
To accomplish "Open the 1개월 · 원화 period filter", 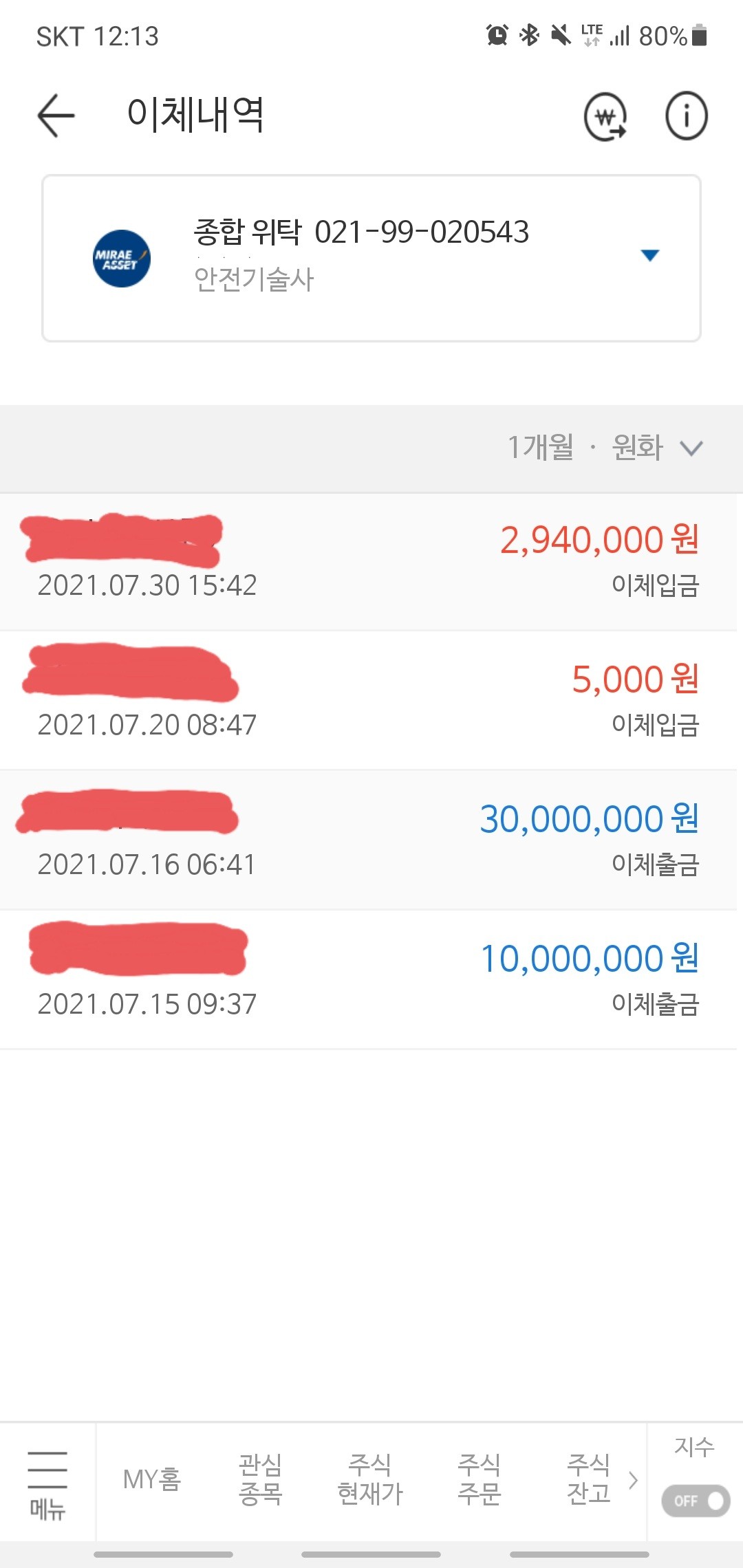I will pyautogui.click(x=605, y=448).
